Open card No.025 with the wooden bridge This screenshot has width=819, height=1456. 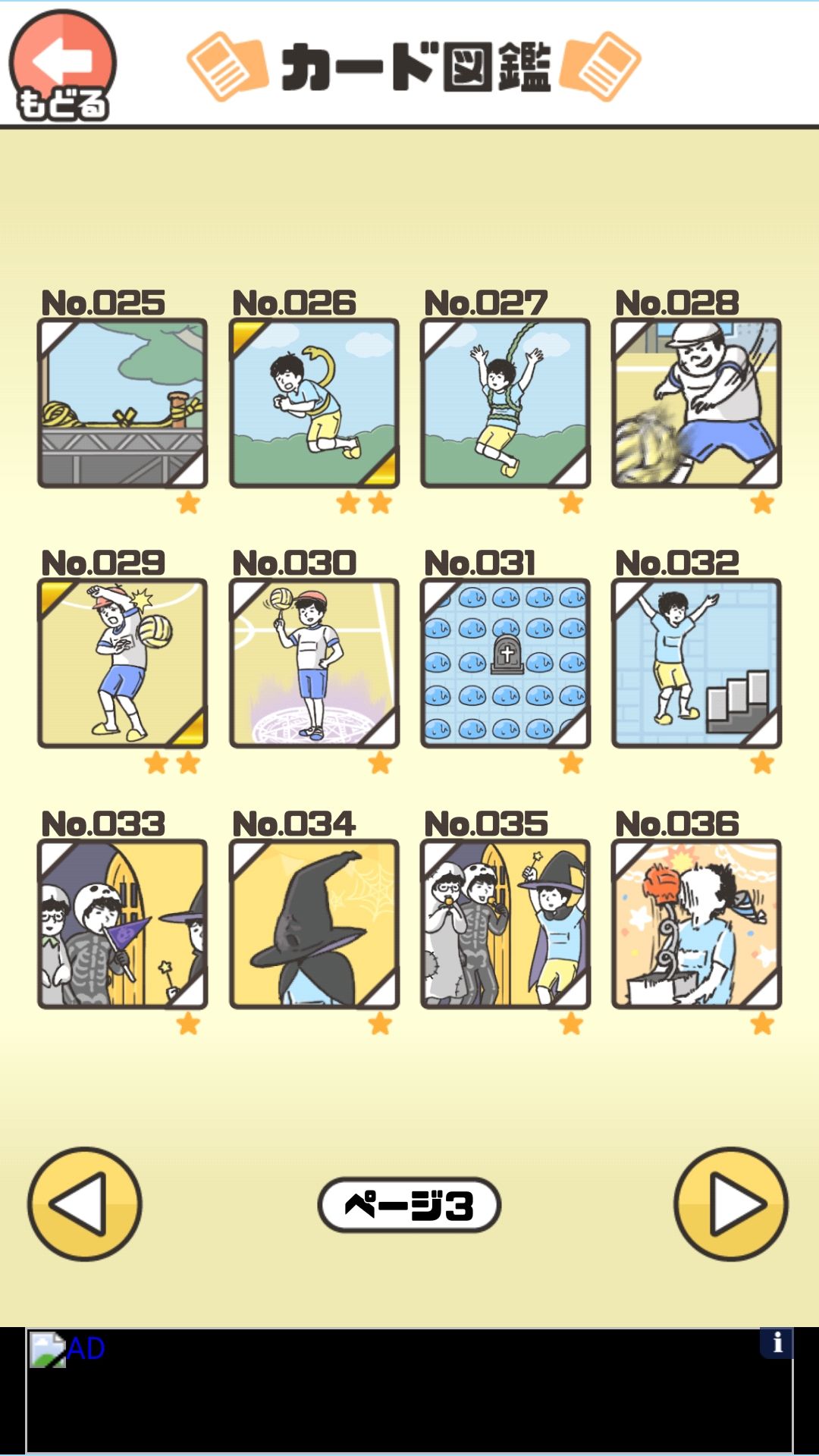121,404
